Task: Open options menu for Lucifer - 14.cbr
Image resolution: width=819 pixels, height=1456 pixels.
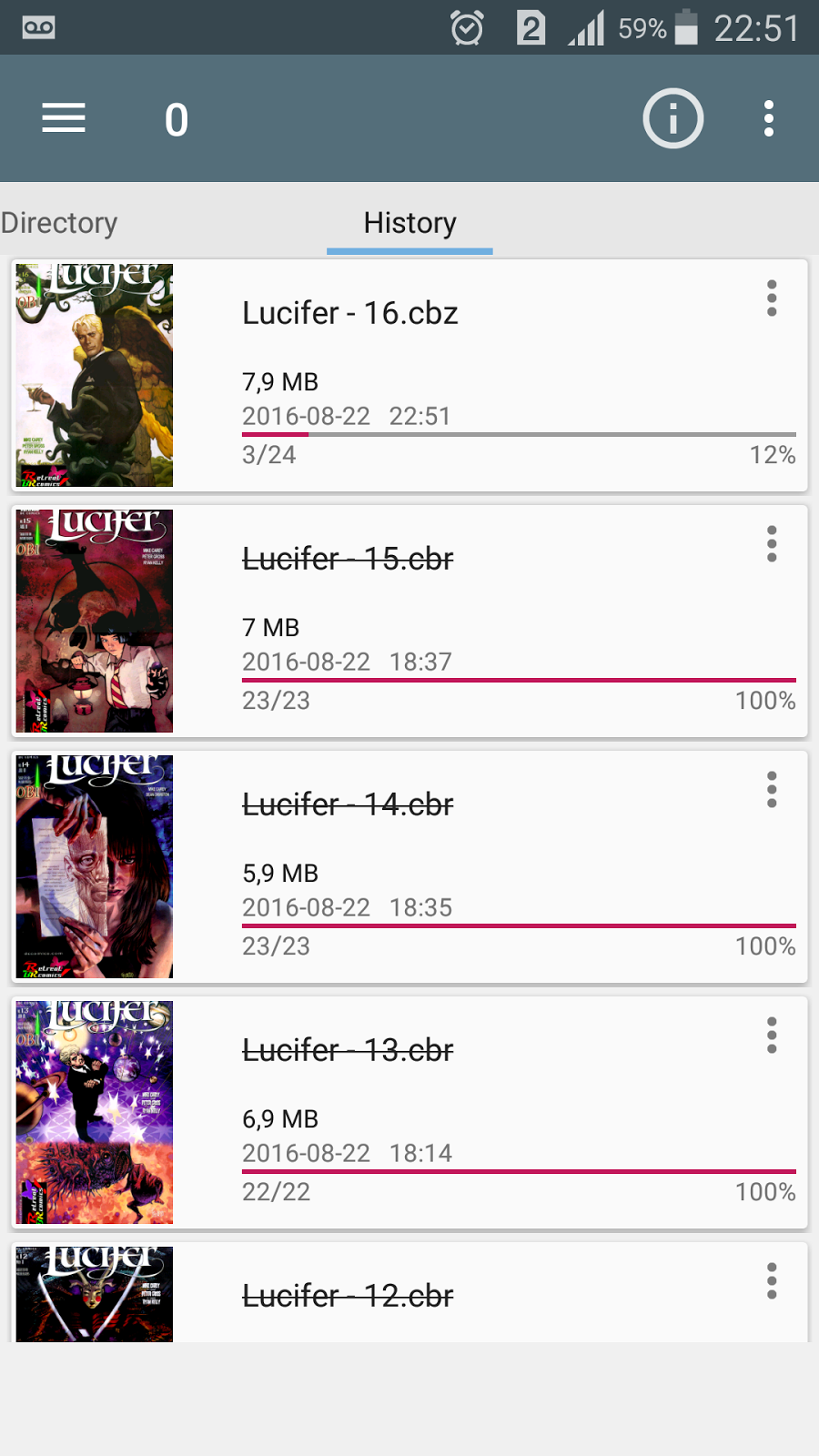Action: click(x=771, y=790)
